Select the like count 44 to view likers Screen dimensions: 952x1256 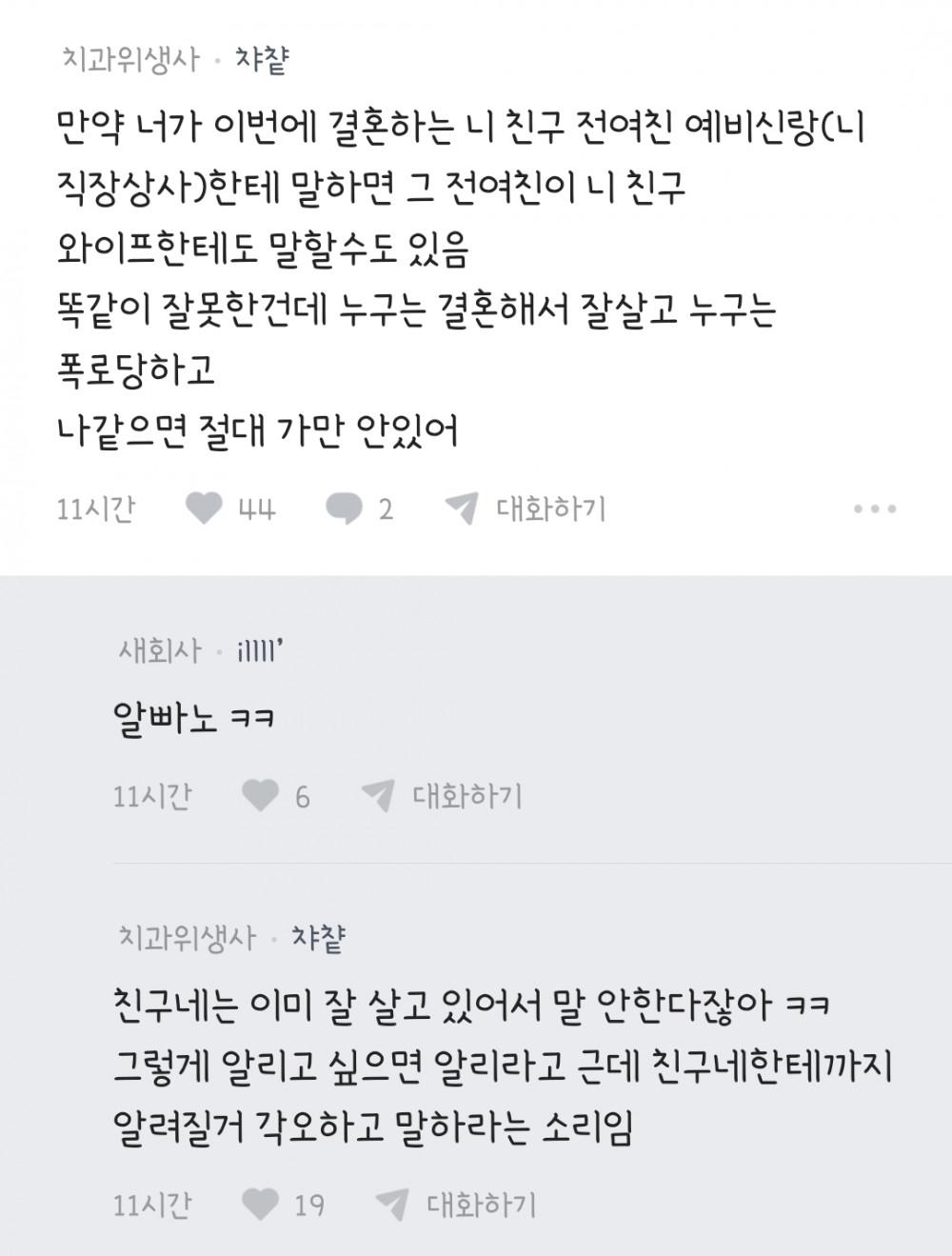256,507
